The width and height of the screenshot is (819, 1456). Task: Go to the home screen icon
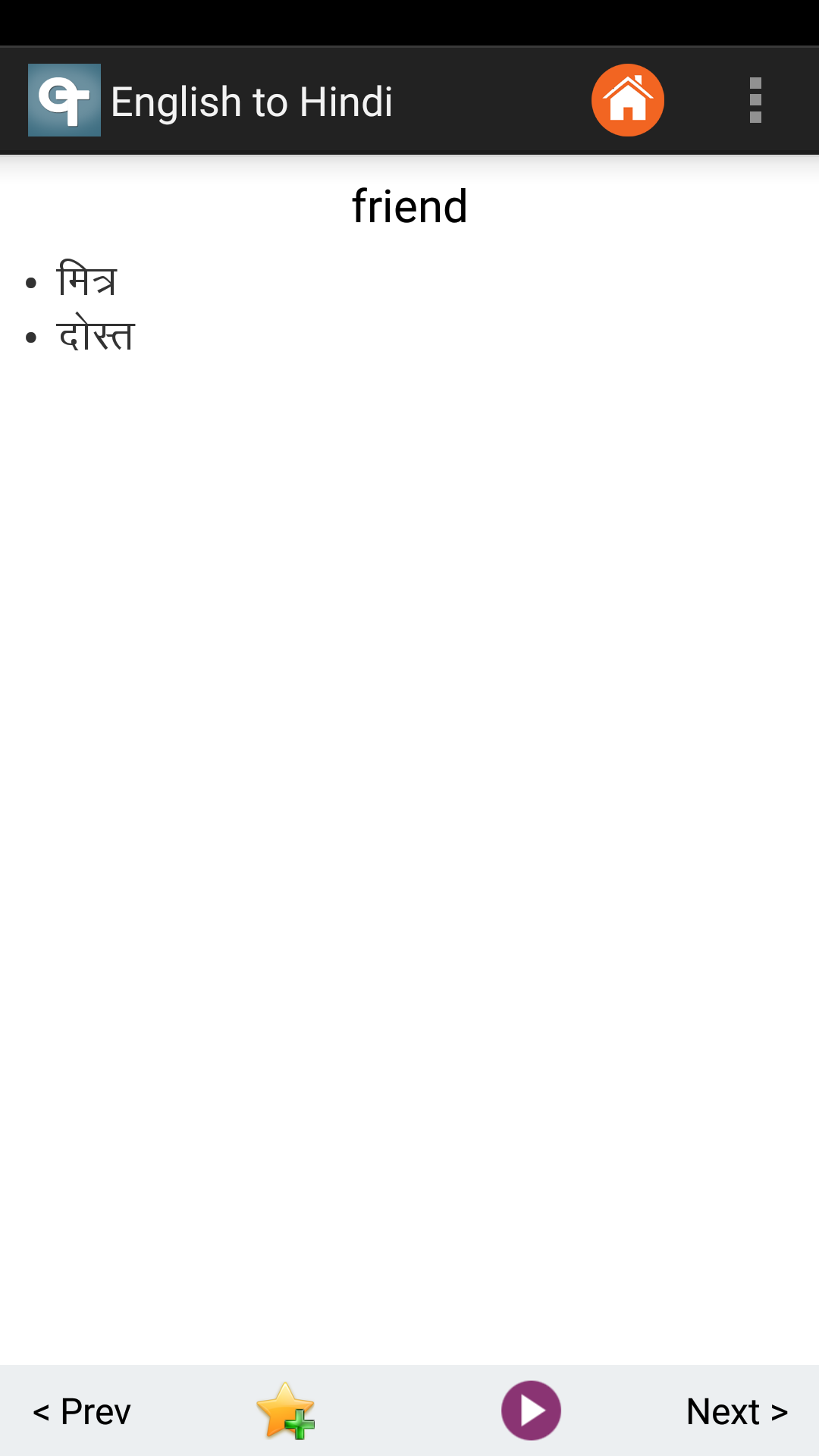(x=628, y=100)
